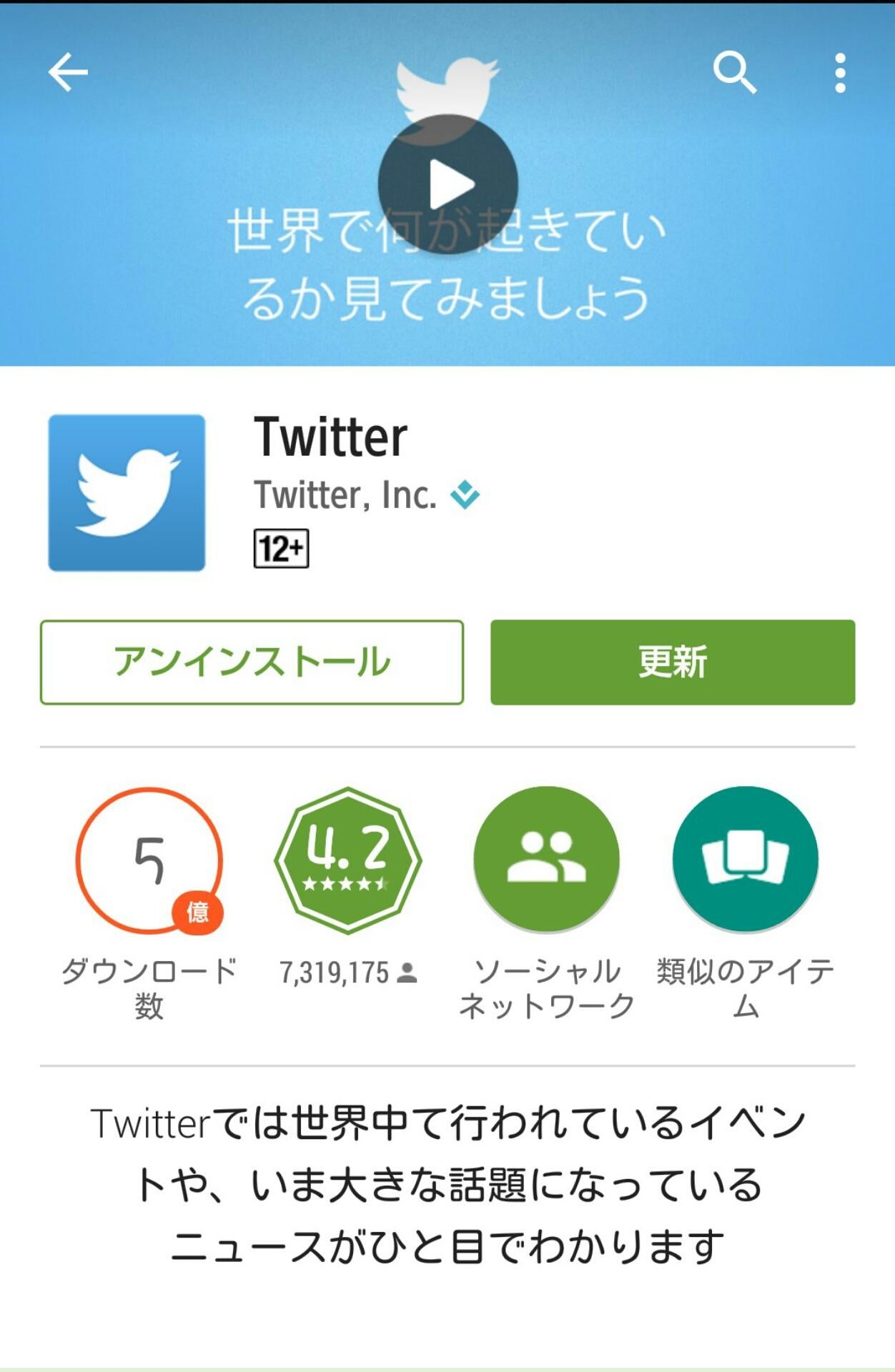
Task: Tap the 12+ content rating badge
Action: [281, 549]
